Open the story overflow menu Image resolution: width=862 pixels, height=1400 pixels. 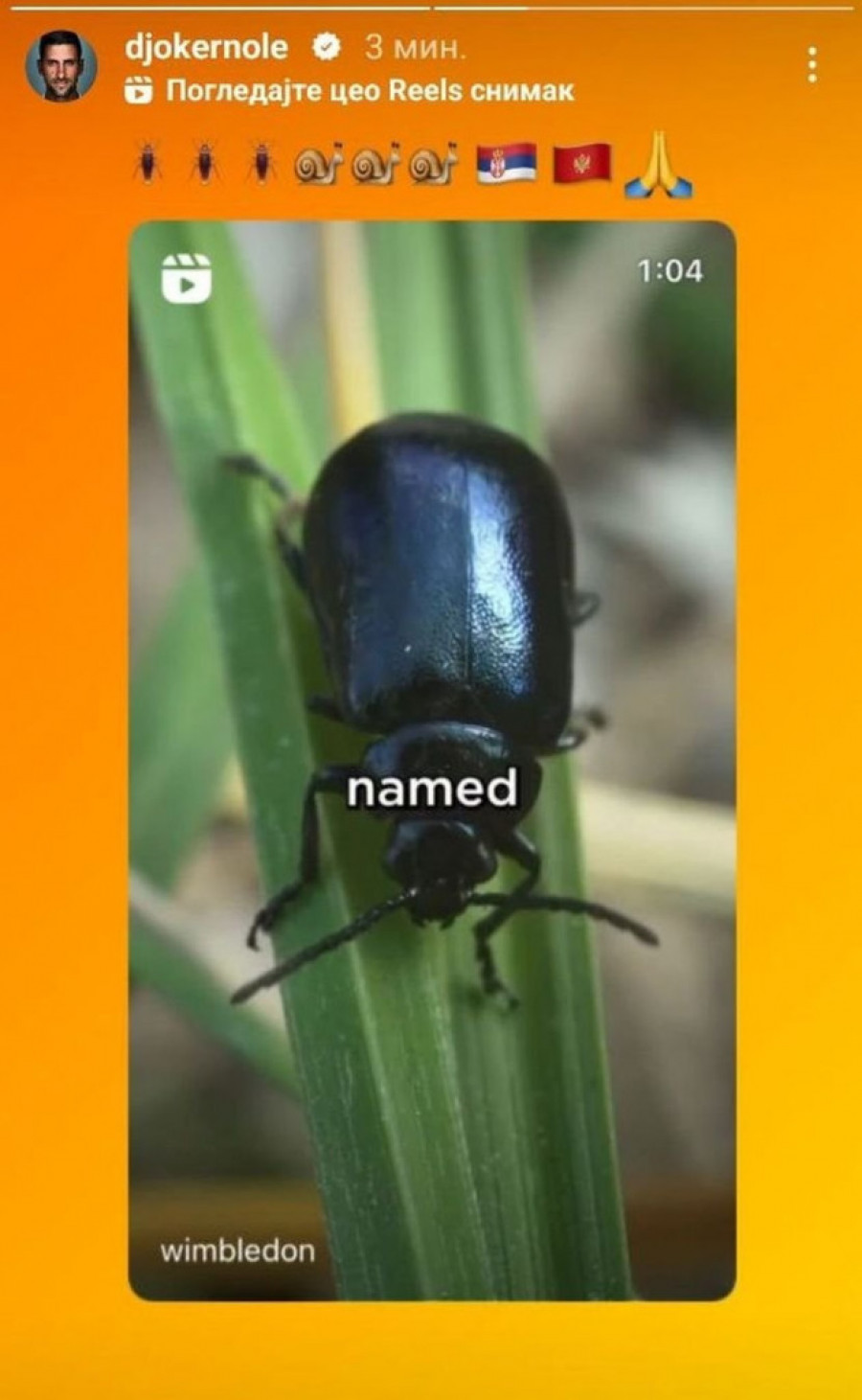coord(811,65)
